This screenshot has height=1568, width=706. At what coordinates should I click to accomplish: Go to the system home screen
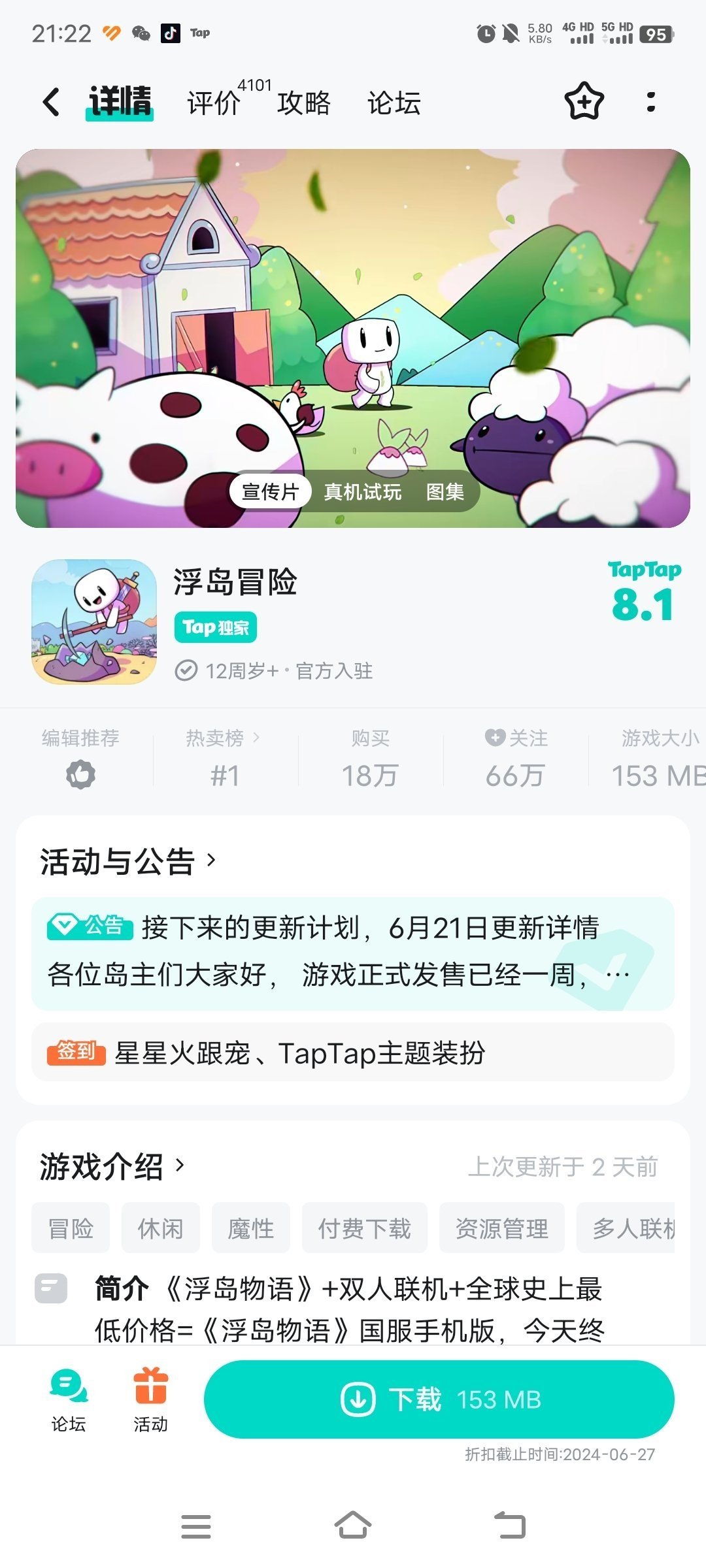pos(353,1526)
